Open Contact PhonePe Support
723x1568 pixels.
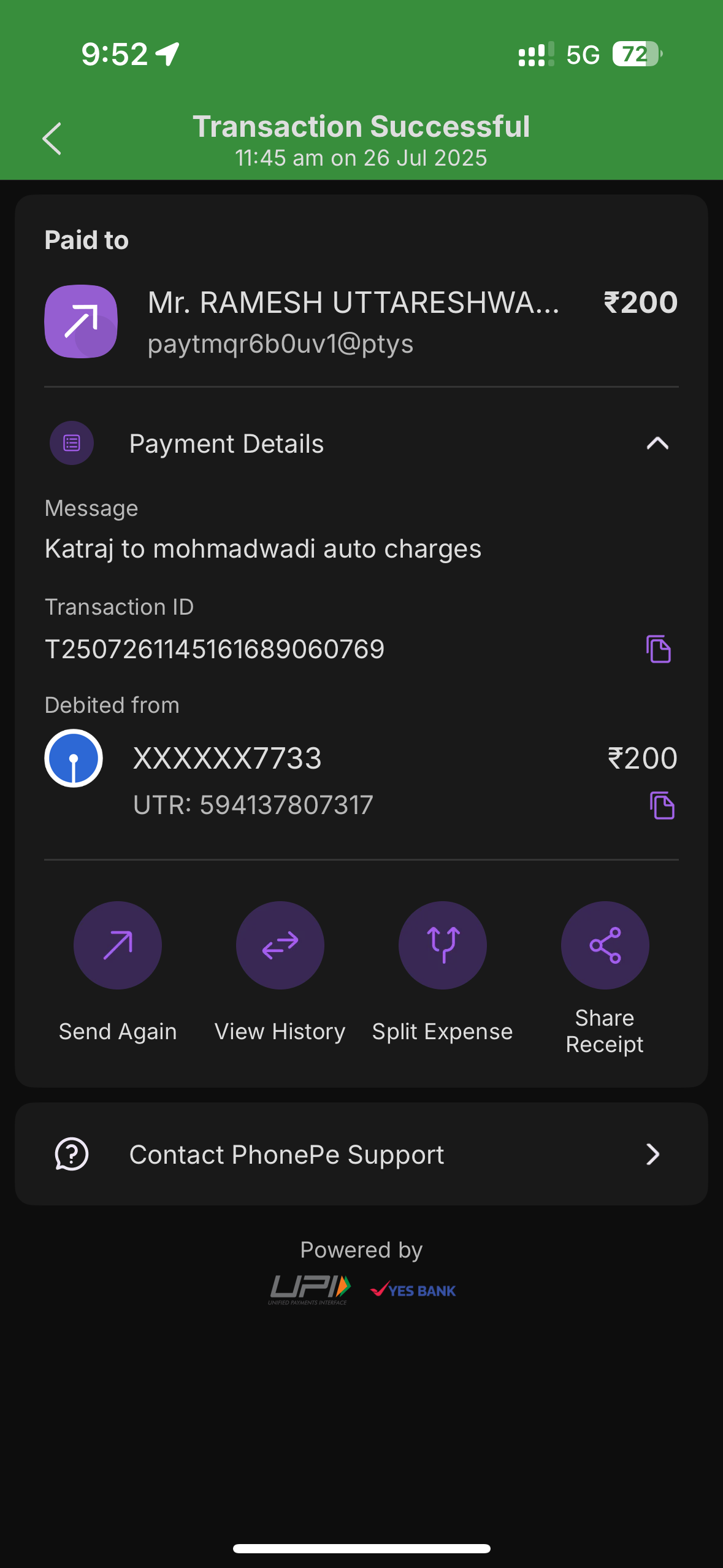[x=361, y=1155]
